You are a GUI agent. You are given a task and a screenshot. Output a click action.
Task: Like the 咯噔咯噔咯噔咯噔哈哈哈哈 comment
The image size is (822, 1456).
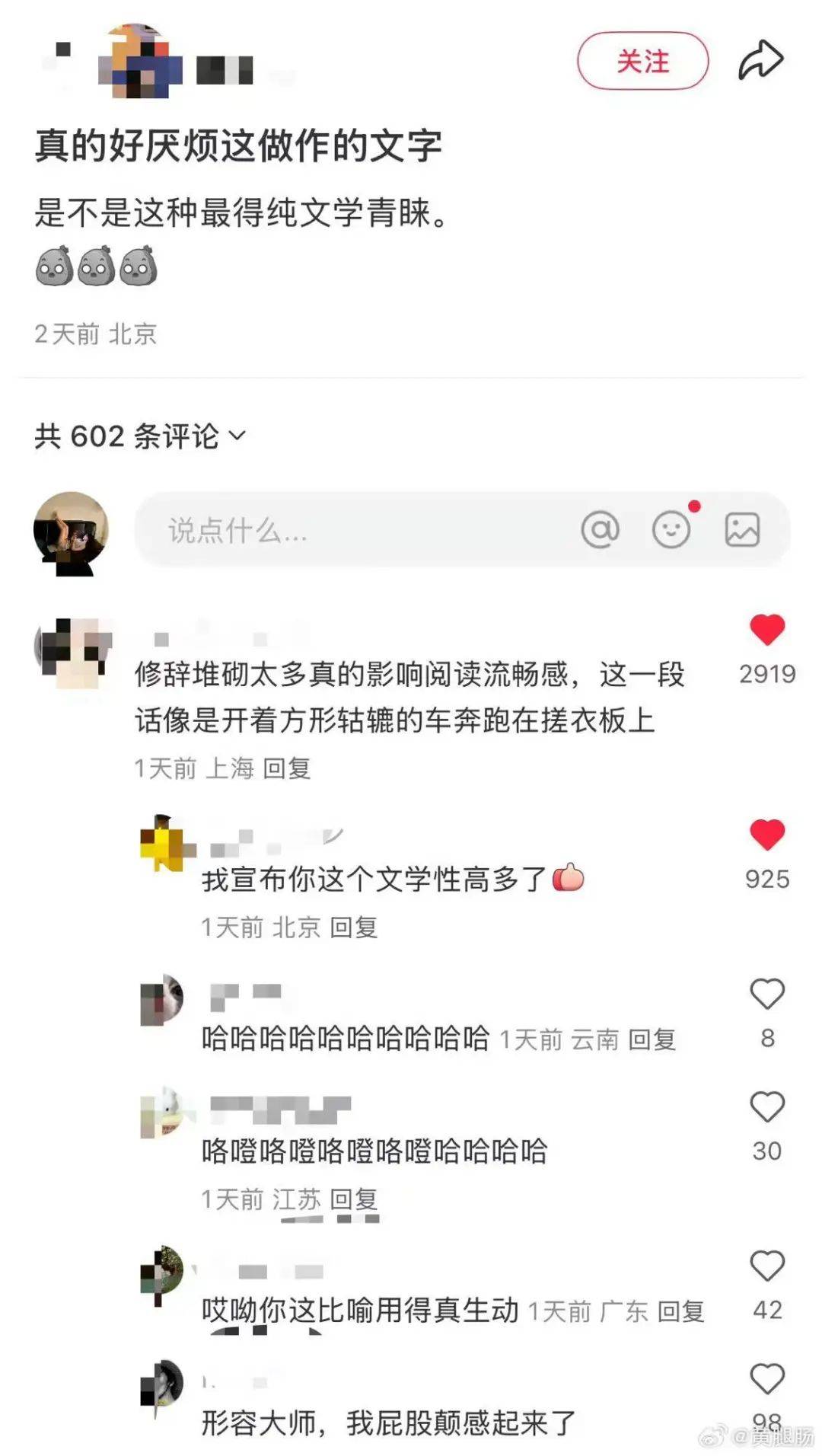[x=766, y=1107]
